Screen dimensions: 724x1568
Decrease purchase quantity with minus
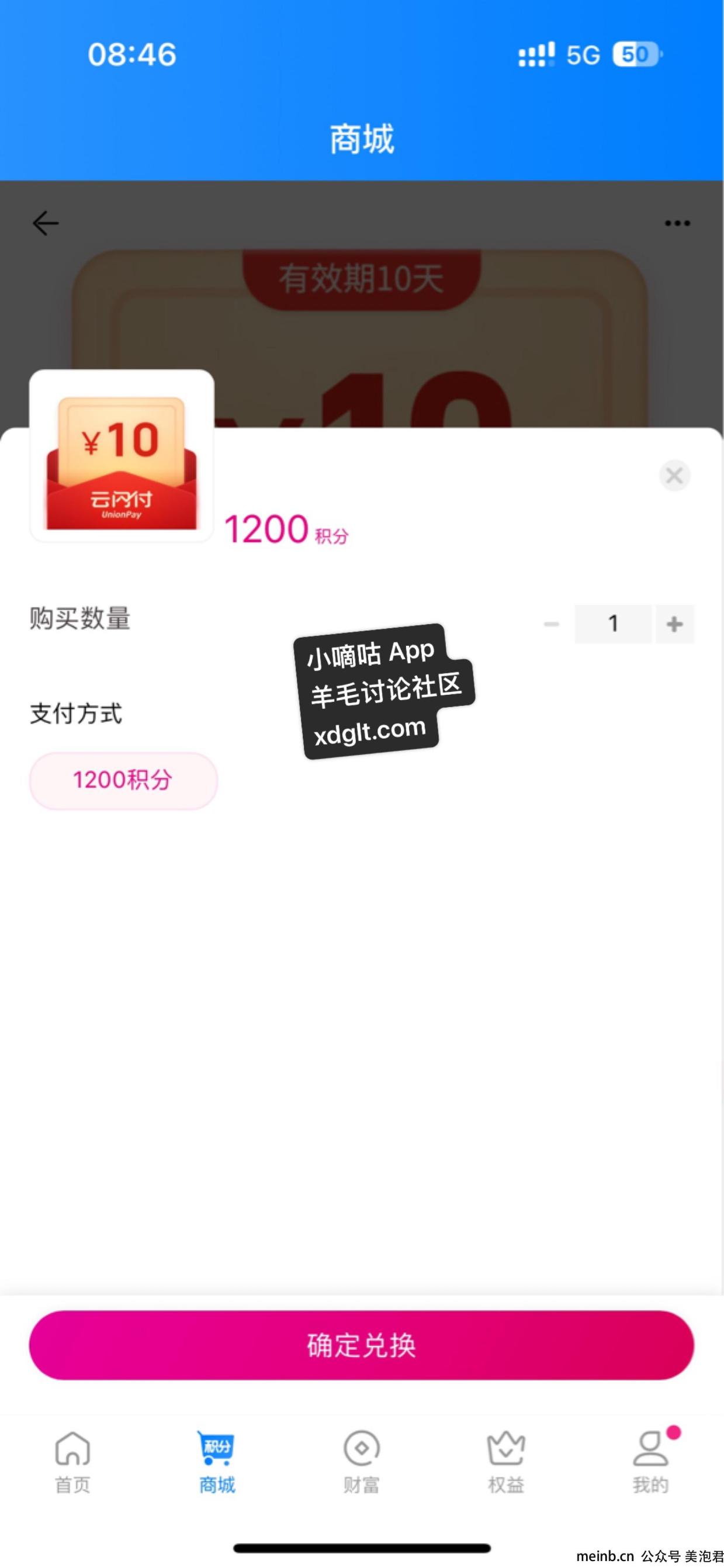[x=551, y=624]
